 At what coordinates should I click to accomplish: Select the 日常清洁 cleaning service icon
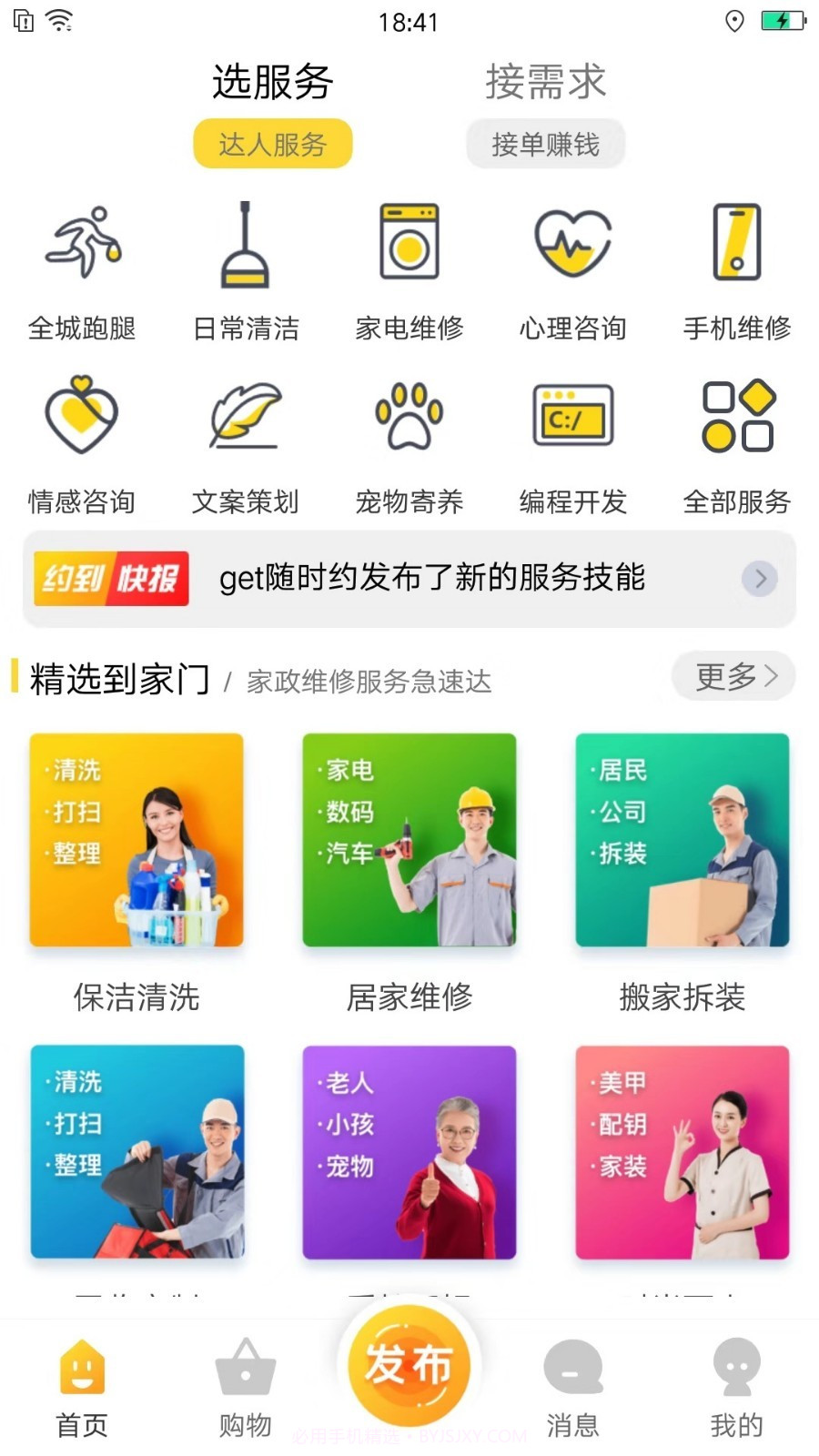point(246,268)
